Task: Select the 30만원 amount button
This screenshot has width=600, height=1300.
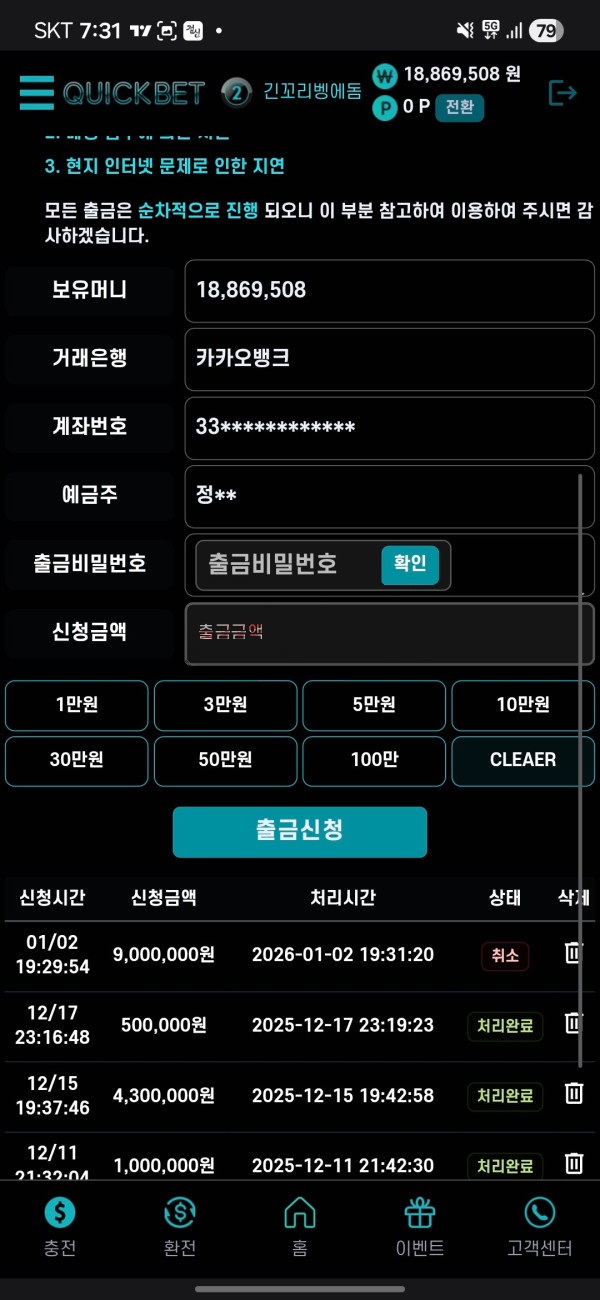Action: (x=77, y=761)
